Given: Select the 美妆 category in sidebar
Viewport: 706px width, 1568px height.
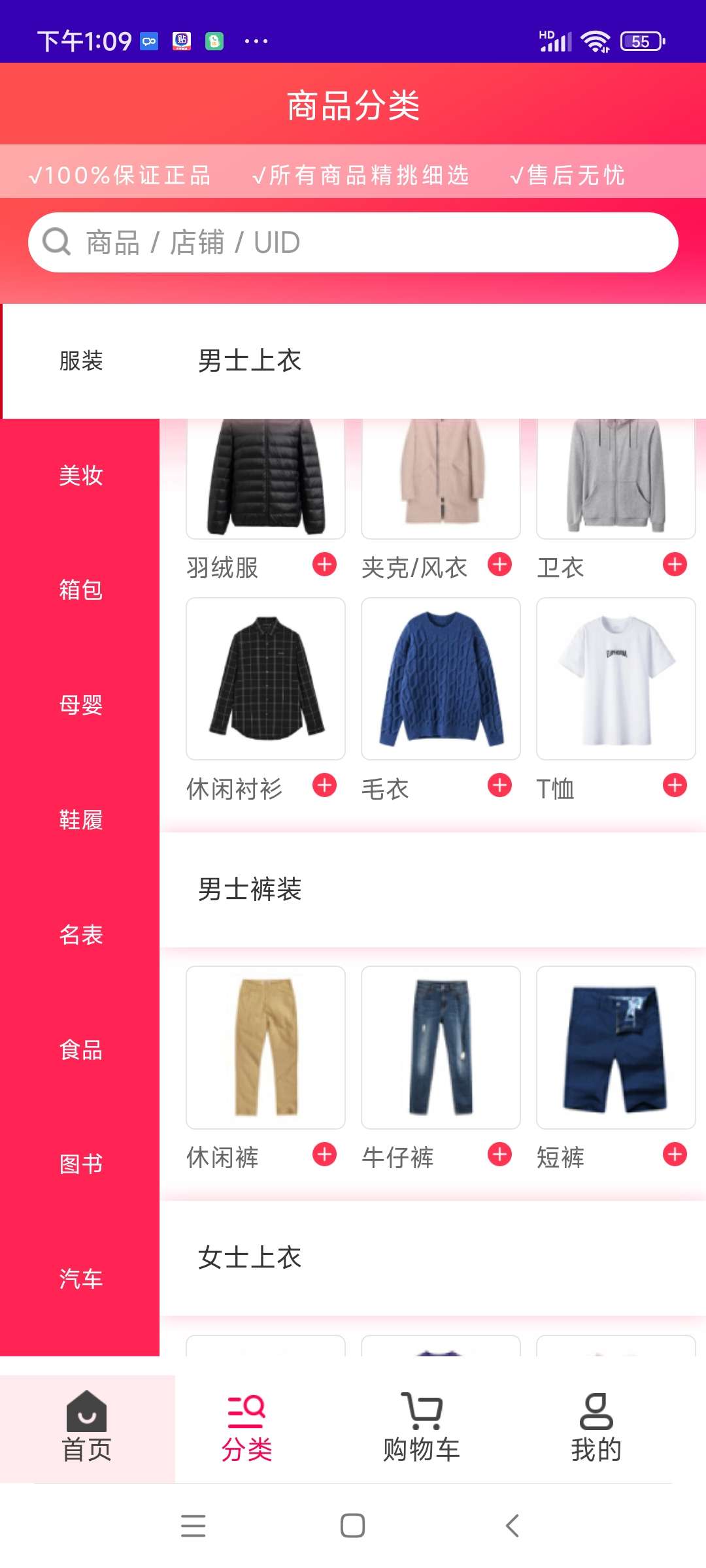Looking at the screenshot, I should tap(80, 476).
